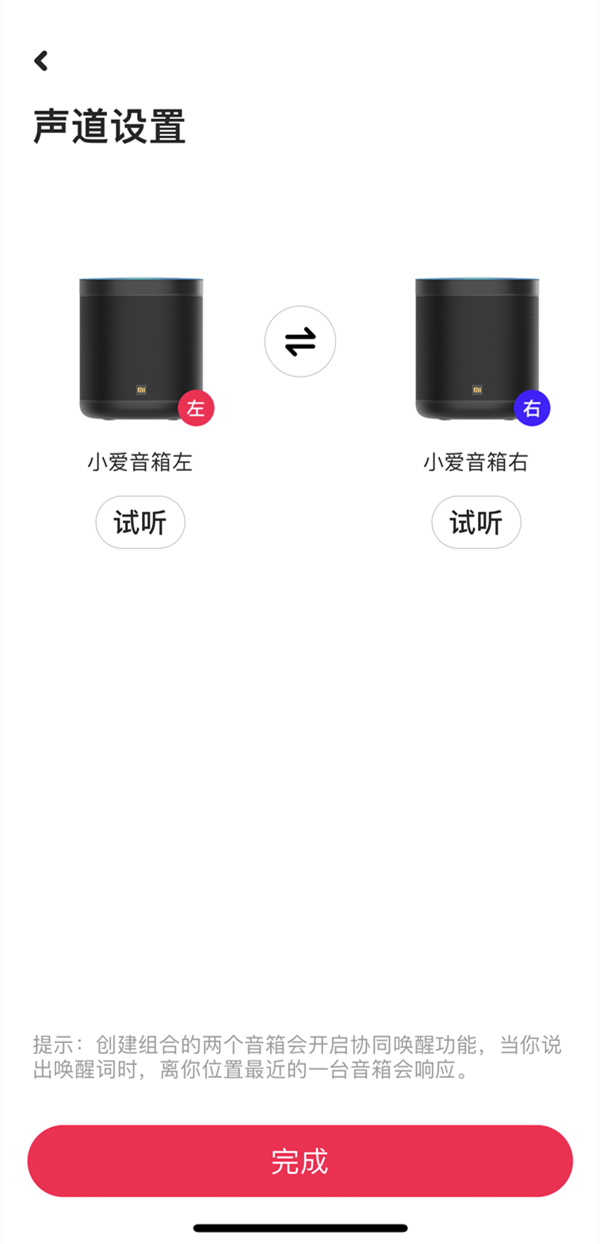Confirm setup with 完成 button

[x=300, y=1161]
